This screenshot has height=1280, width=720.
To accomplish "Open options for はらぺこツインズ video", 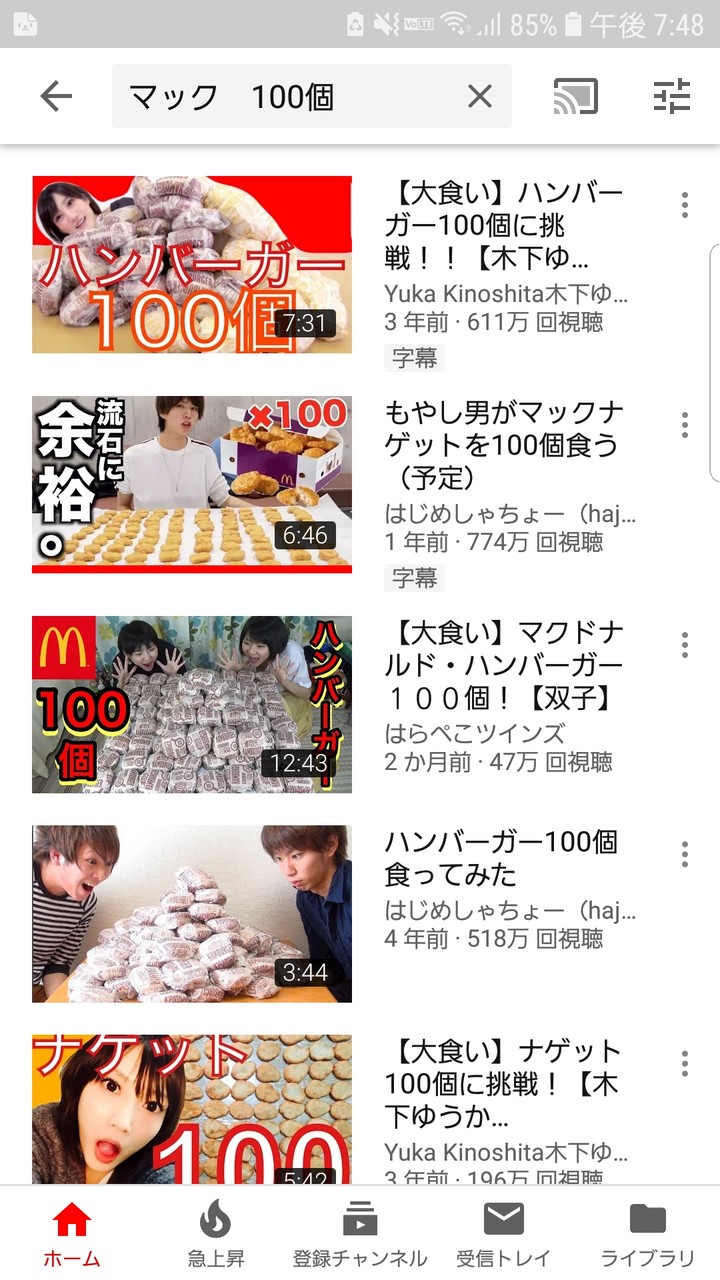I will click(x=685, y=645).
